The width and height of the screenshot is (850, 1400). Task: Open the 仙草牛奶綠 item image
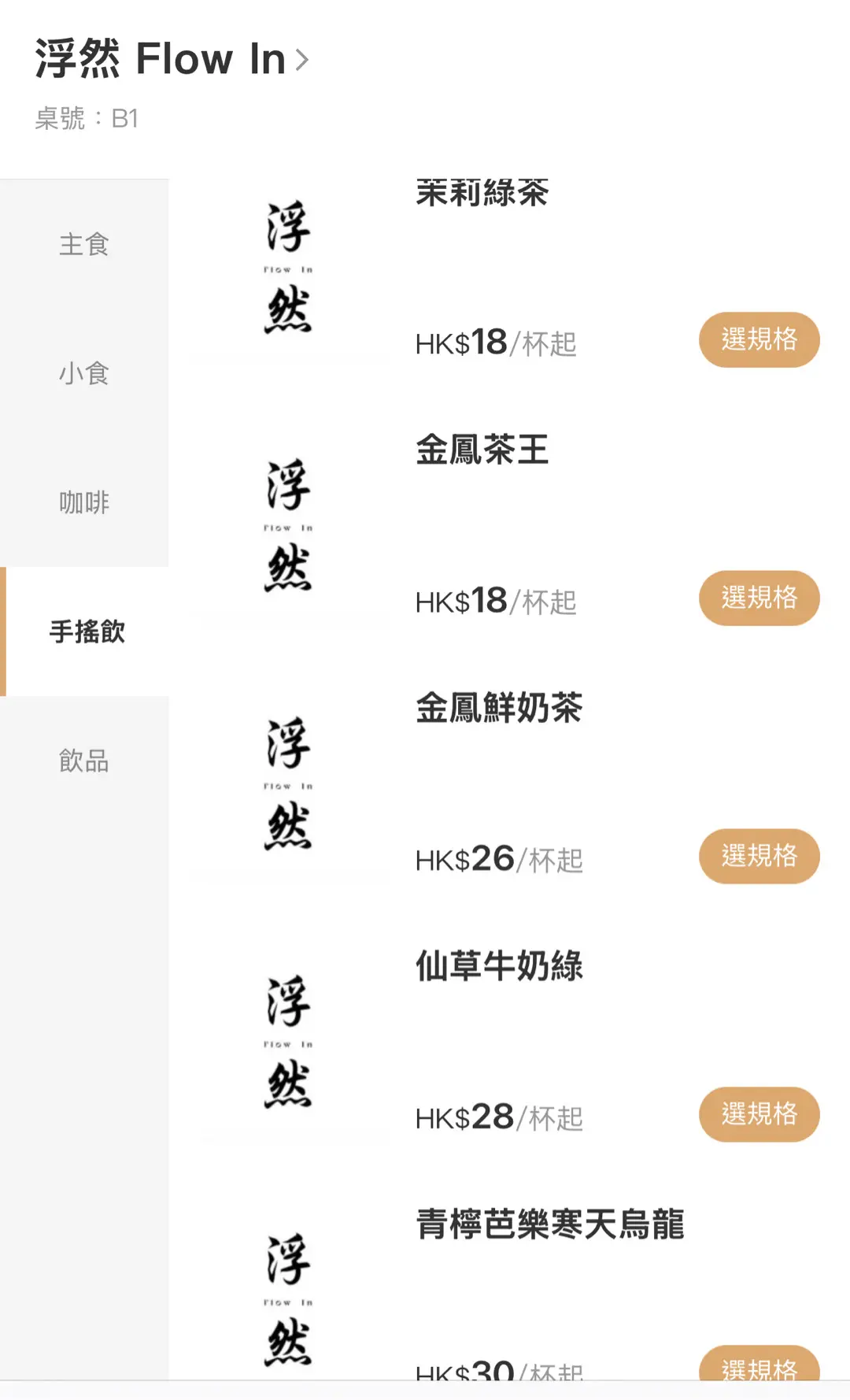(288, 1043)
